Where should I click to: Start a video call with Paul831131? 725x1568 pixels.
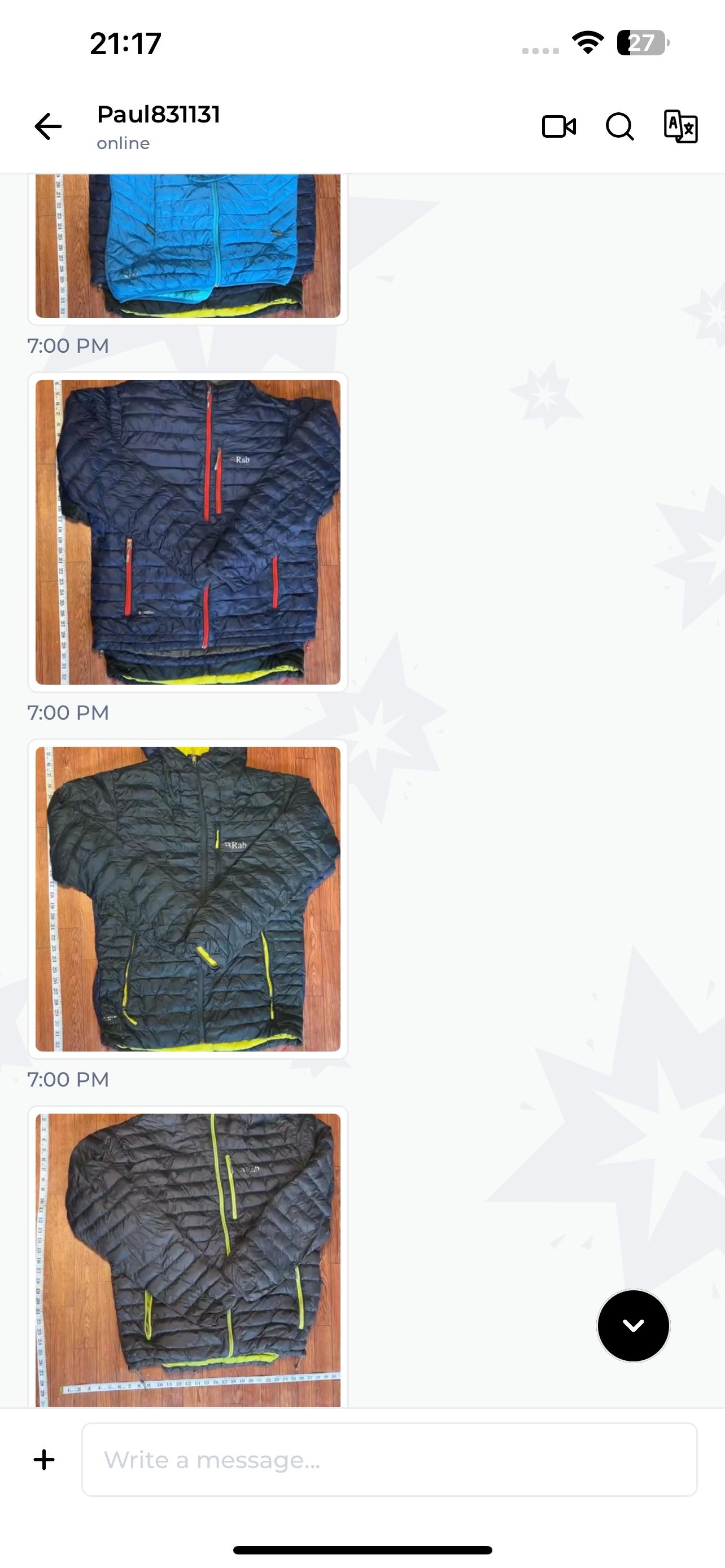click(559, 126)
